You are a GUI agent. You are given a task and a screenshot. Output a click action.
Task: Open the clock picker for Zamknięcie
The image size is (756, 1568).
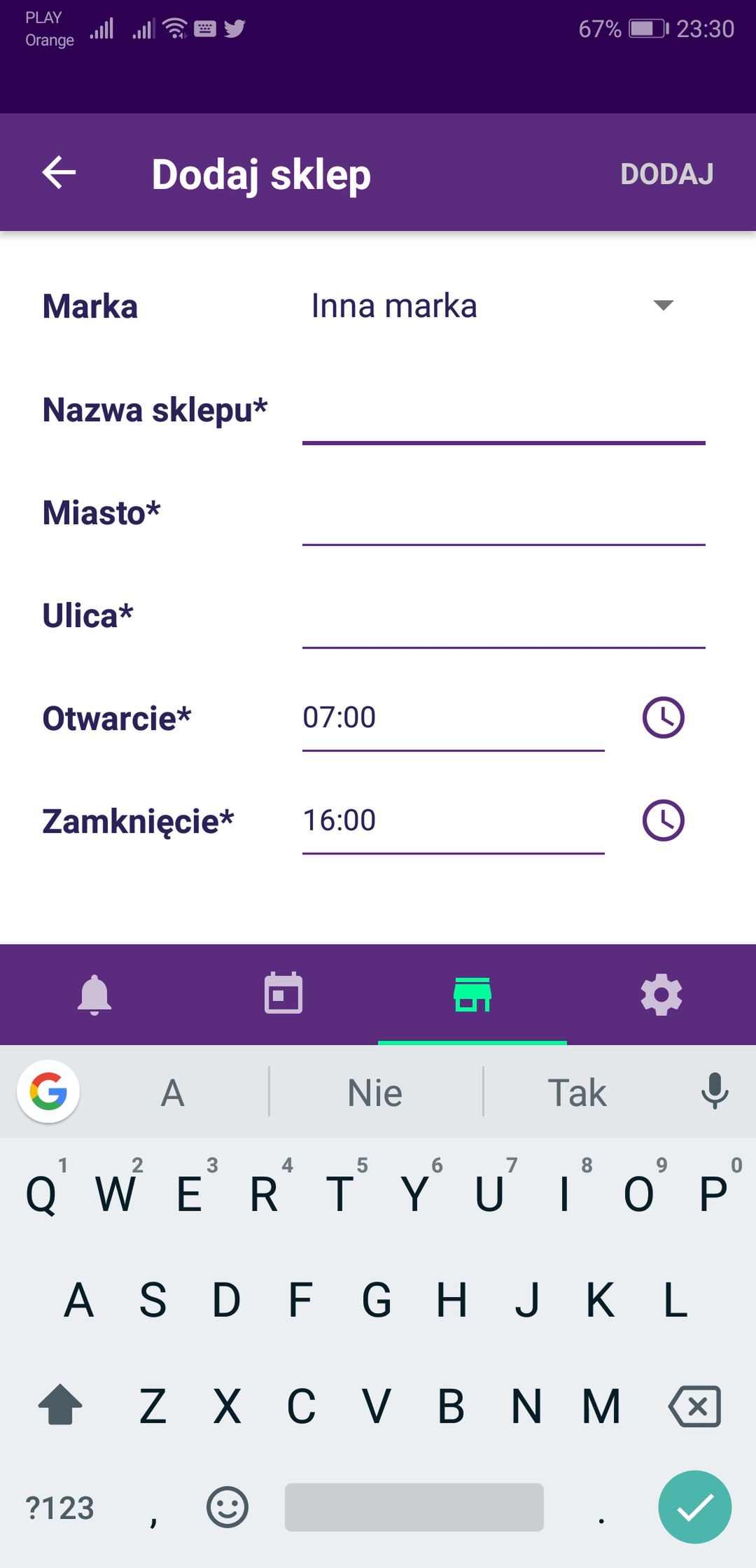(x=663, y=820)
